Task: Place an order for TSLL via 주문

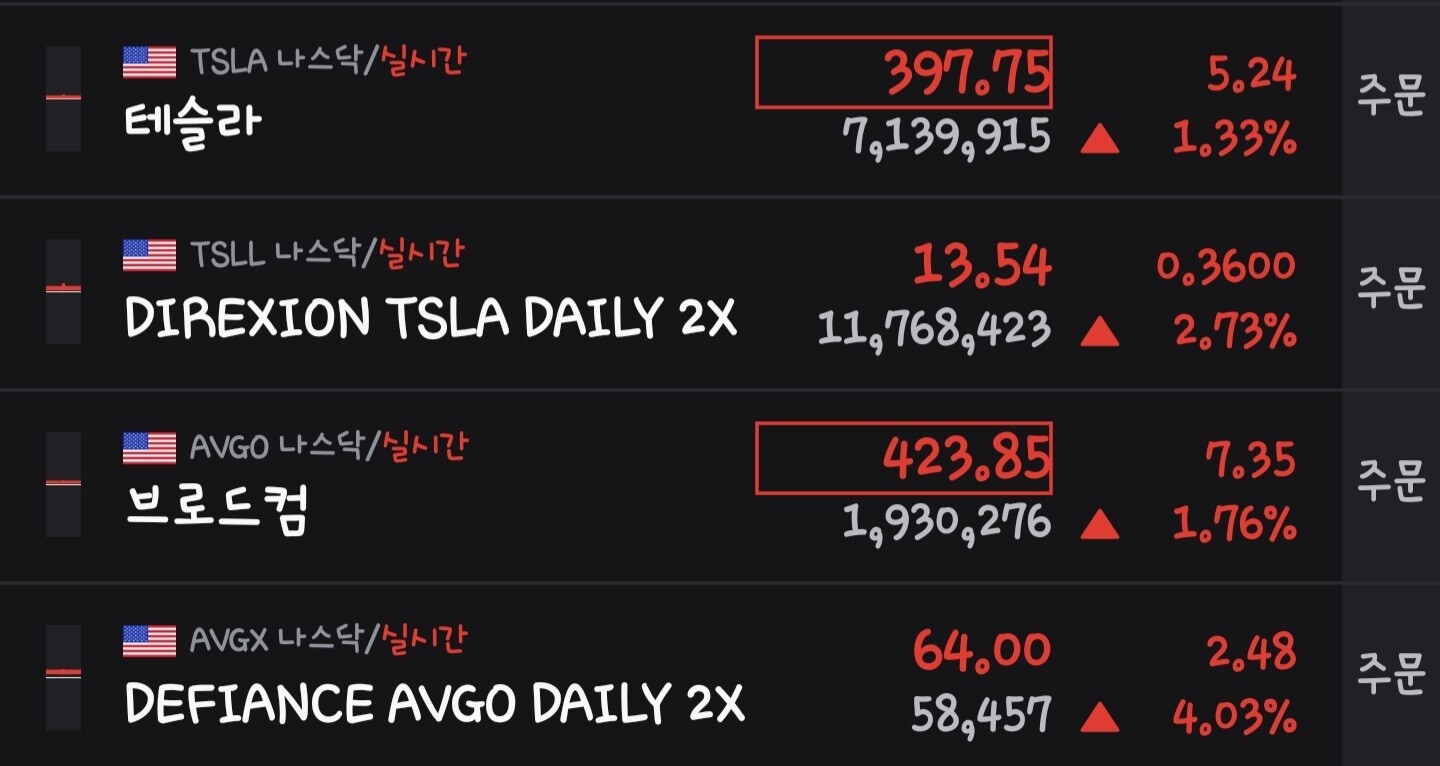Action: (1390, 293)
